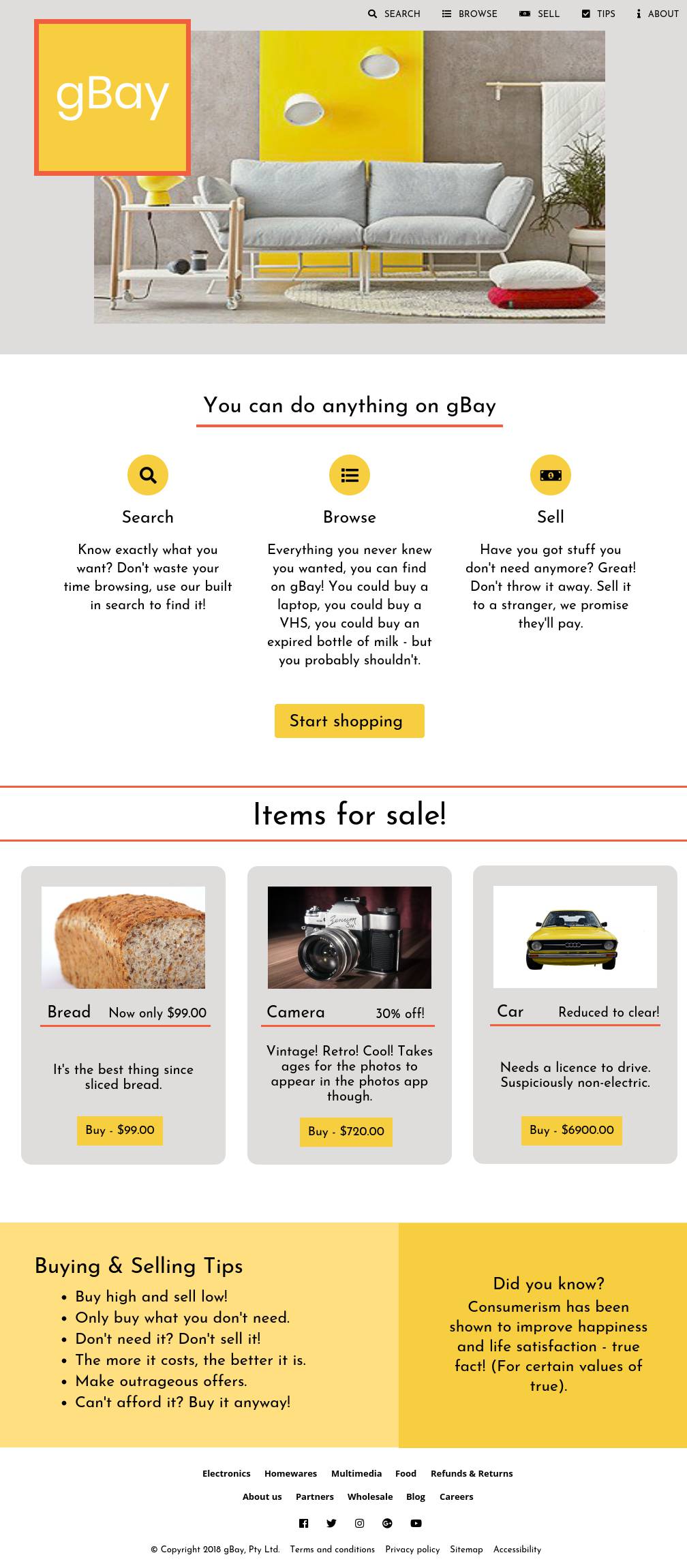Screen dimensions: 687x1568
Task: Buy the Bread for $99.00
Action: pos(120,1130)
